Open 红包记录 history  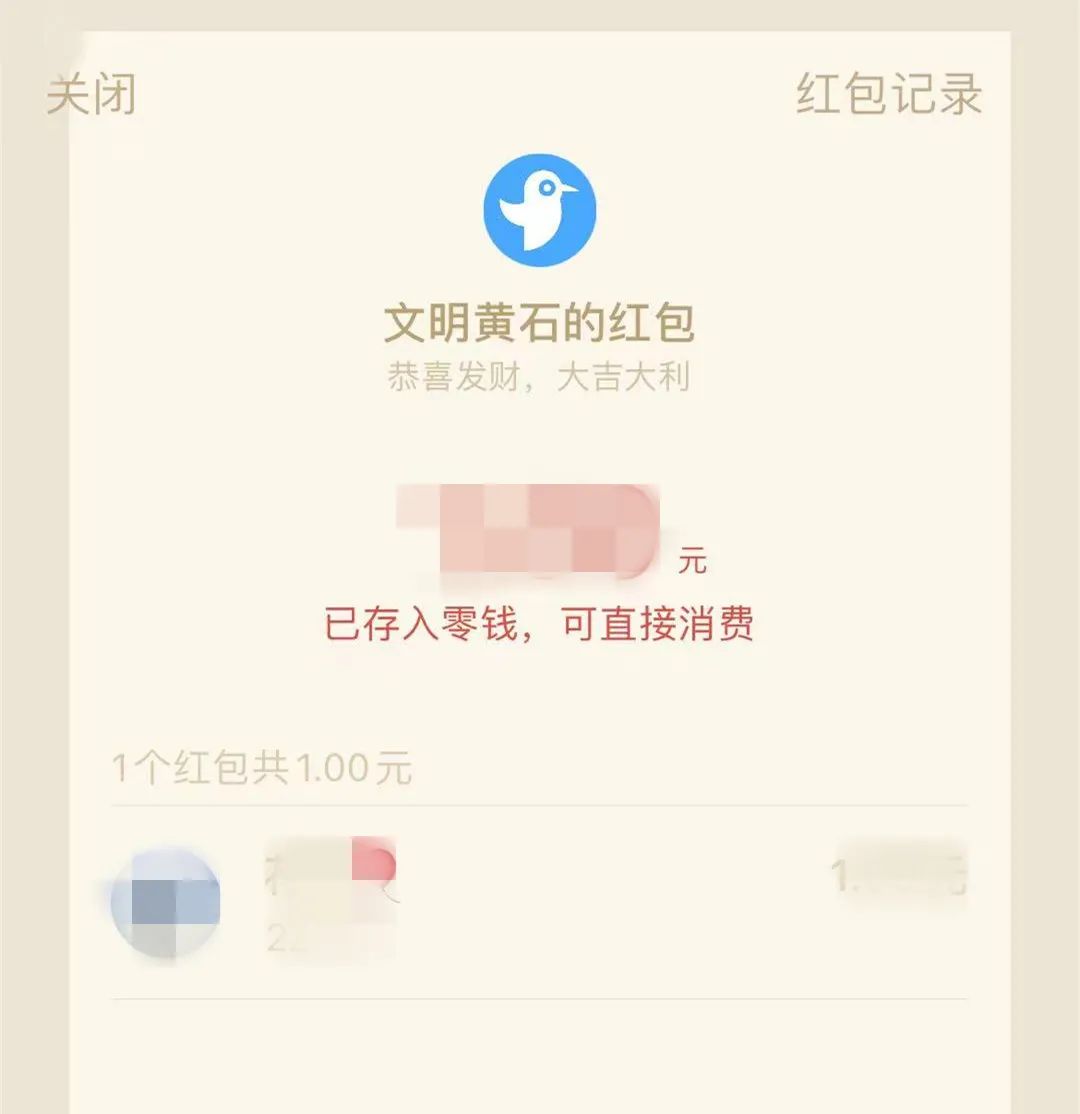pyautogui.click(x=889, y=95)
